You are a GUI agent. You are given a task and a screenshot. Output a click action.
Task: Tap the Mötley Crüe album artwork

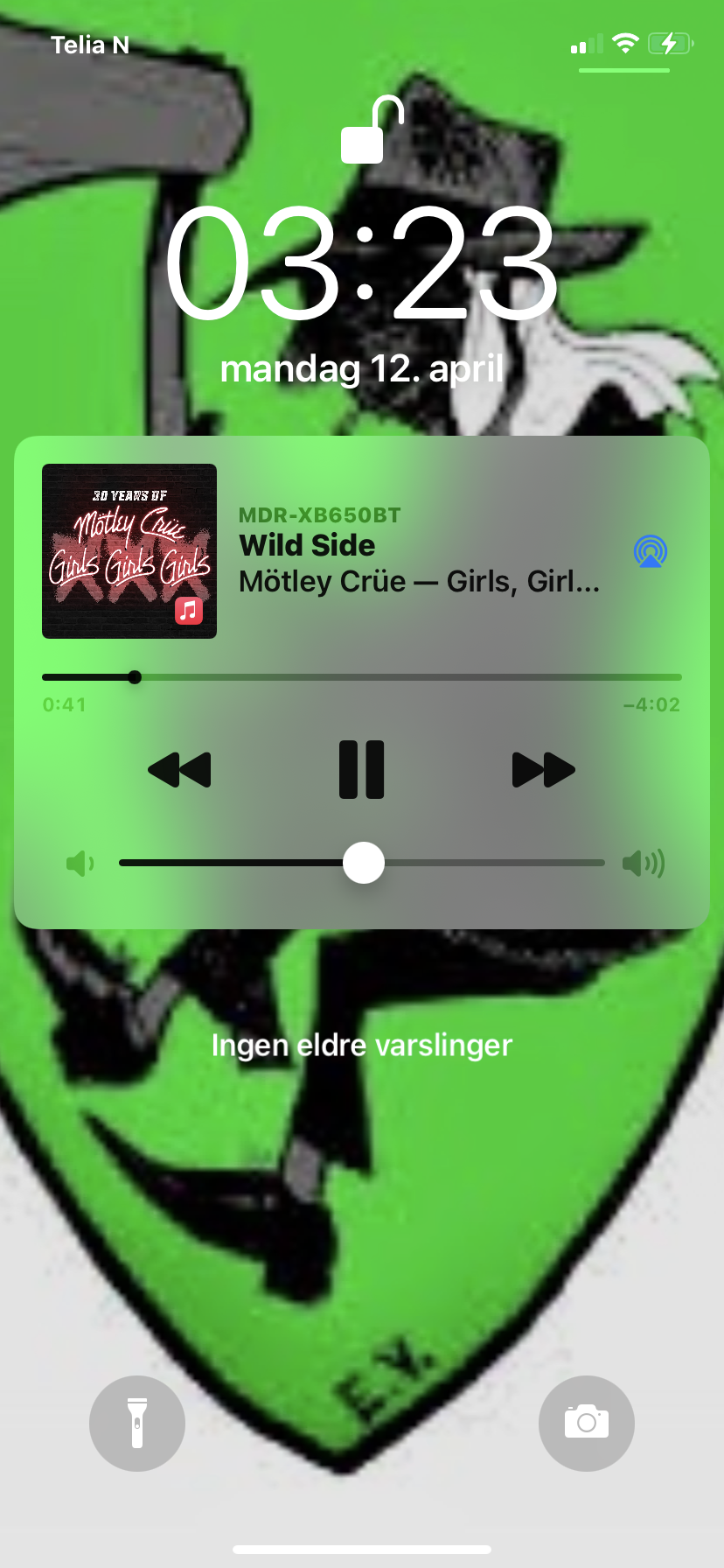click(x=129, y=551)
